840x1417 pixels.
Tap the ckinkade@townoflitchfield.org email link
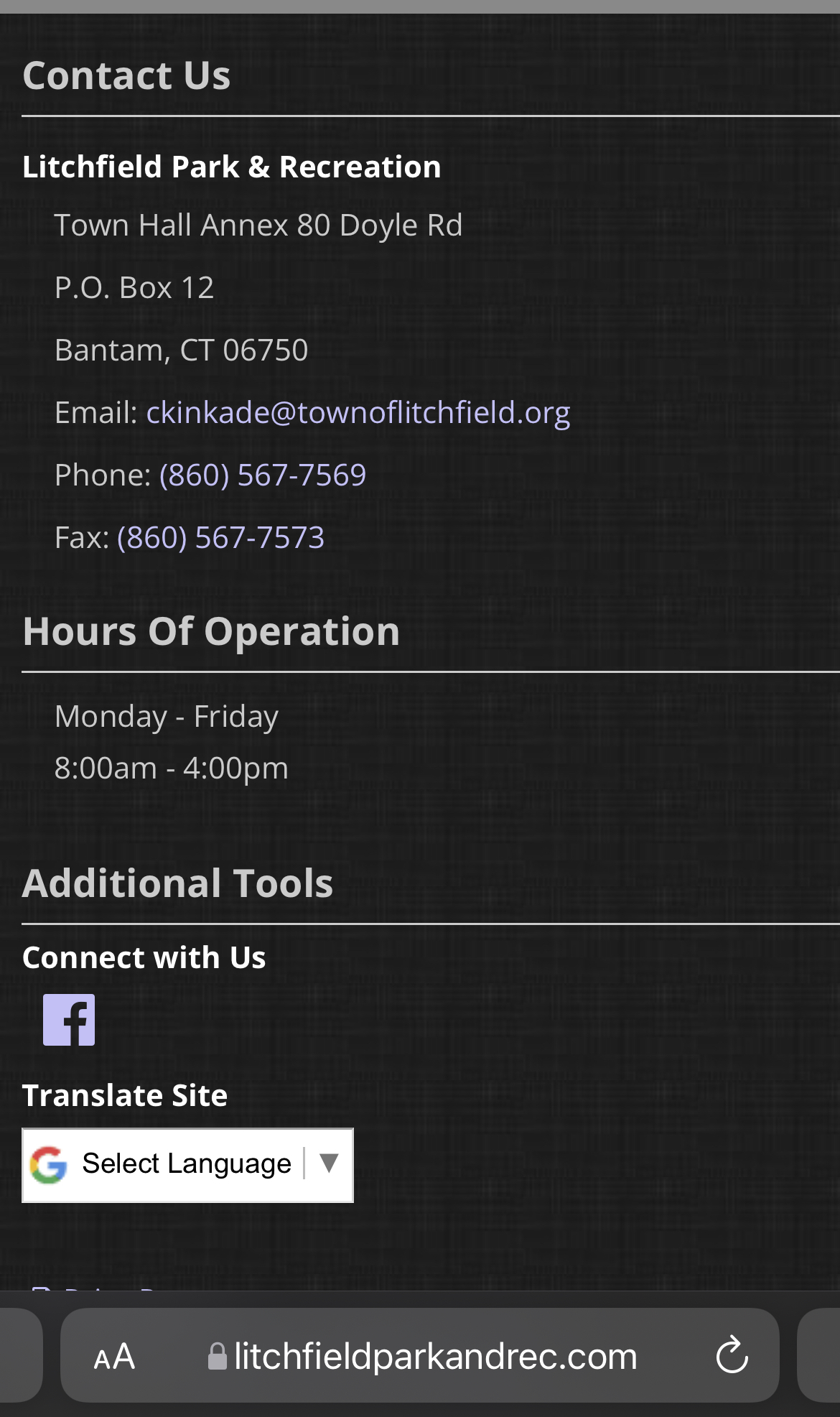[x=358, y=413]
